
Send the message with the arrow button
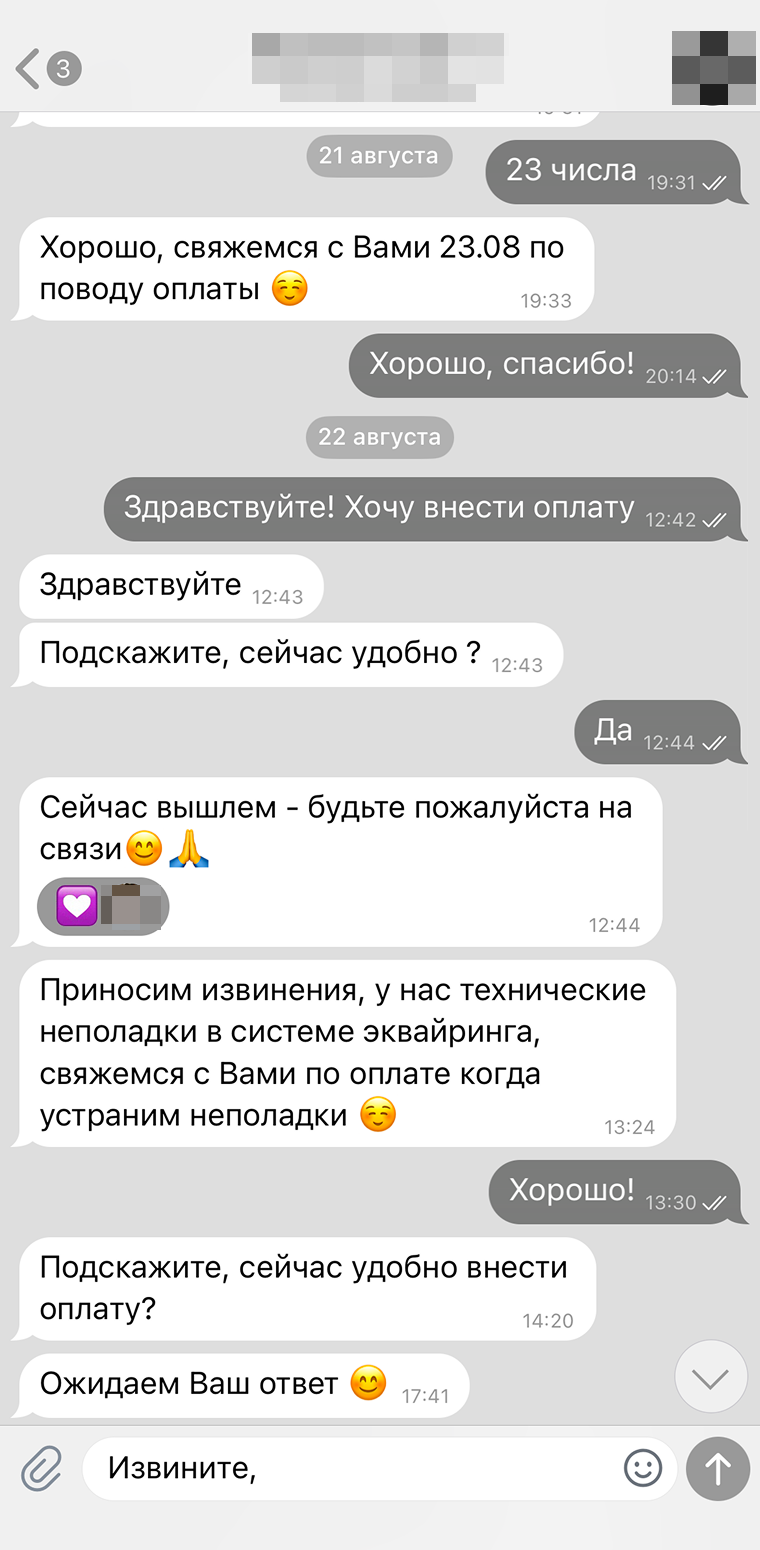pos(718,1468)
